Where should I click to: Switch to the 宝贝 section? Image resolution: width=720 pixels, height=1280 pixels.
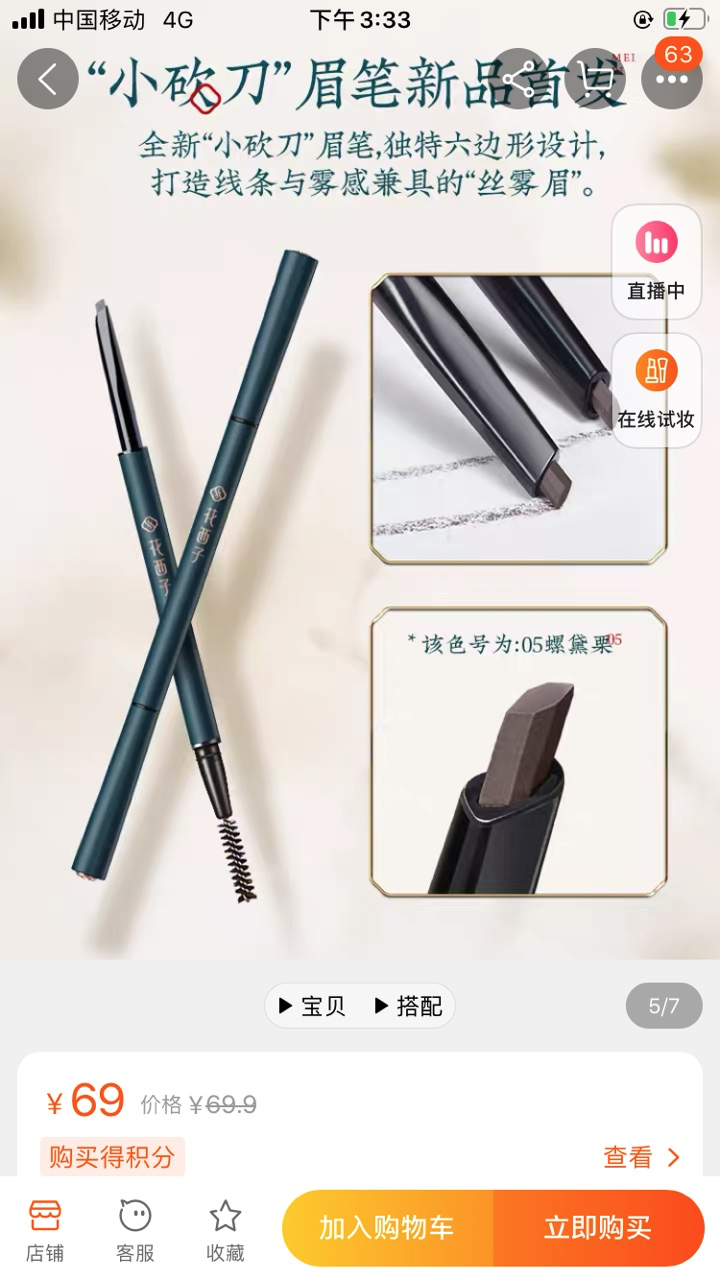click(x=312, y=1006)
